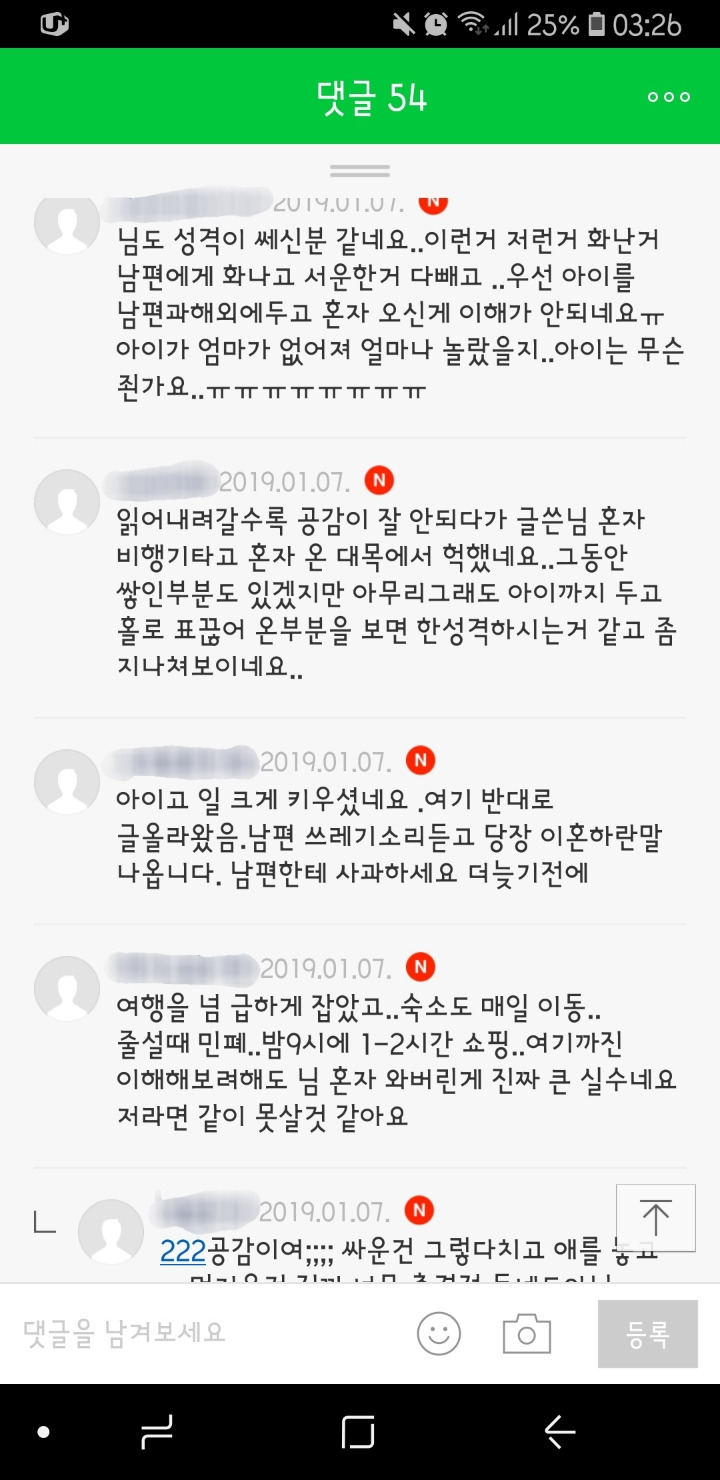This screenshot has width=720, height=1480.
Task: Attach a photo with camera icon
Action: coord(526,1334)
